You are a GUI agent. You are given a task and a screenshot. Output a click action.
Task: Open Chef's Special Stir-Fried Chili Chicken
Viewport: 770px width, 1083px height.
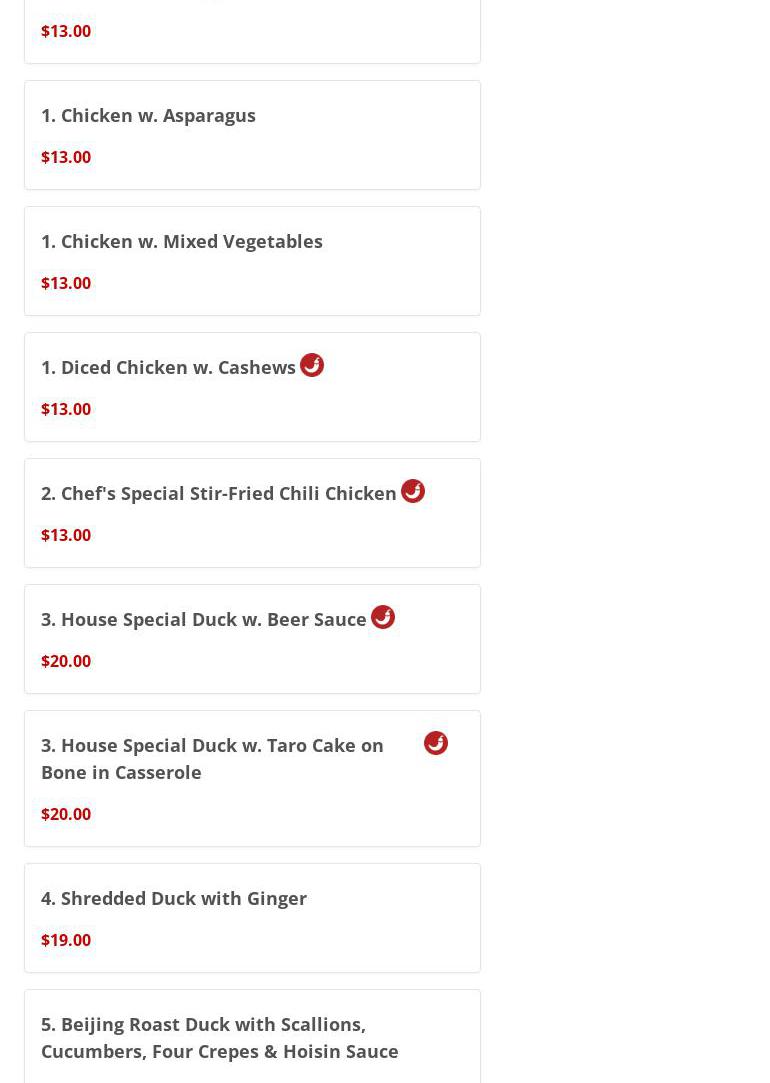[218, 494]
